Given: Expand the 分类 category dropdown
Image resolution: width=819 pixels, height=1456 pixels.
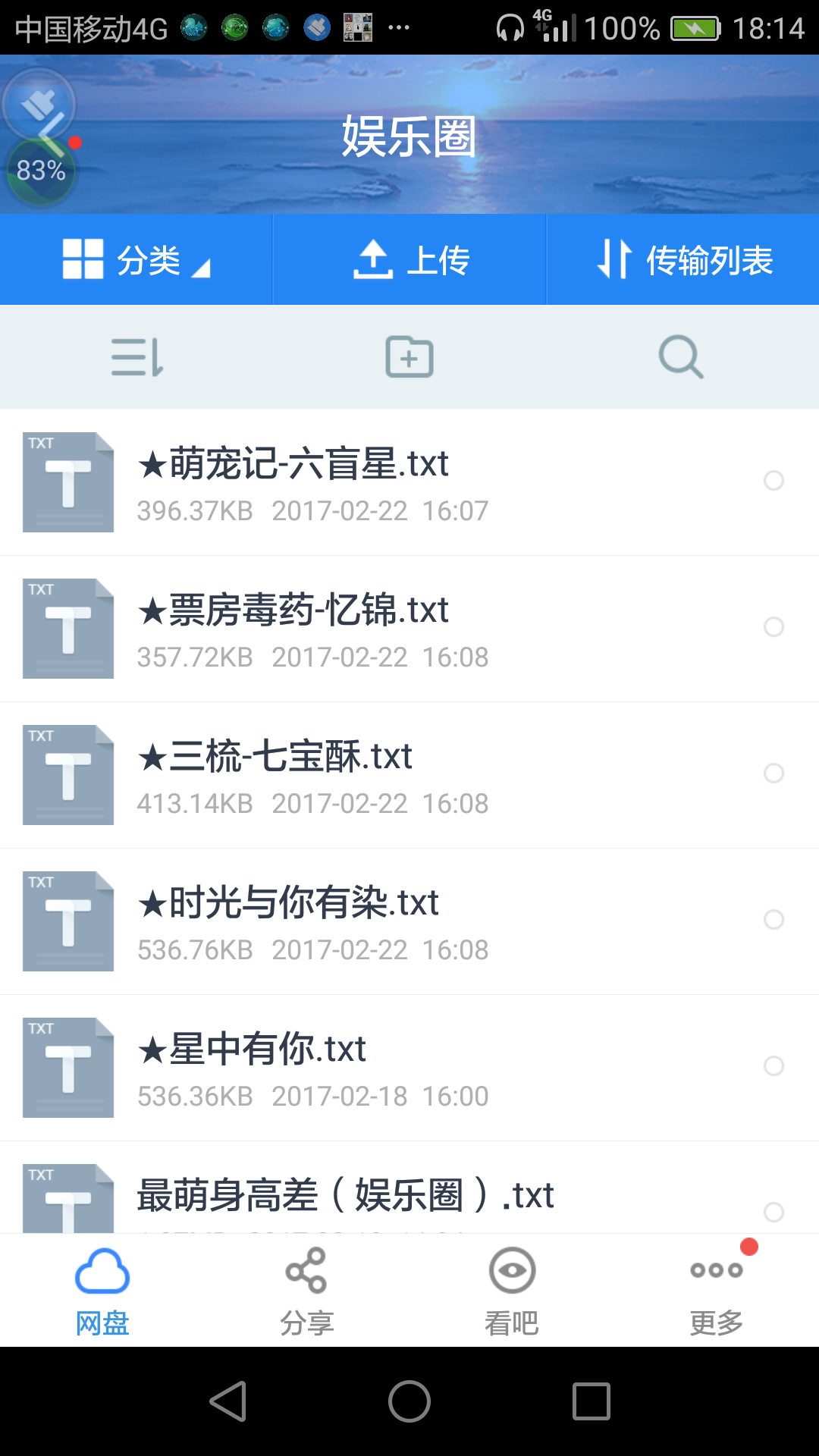Looking at the screenshot, I should tap(136, 260).
